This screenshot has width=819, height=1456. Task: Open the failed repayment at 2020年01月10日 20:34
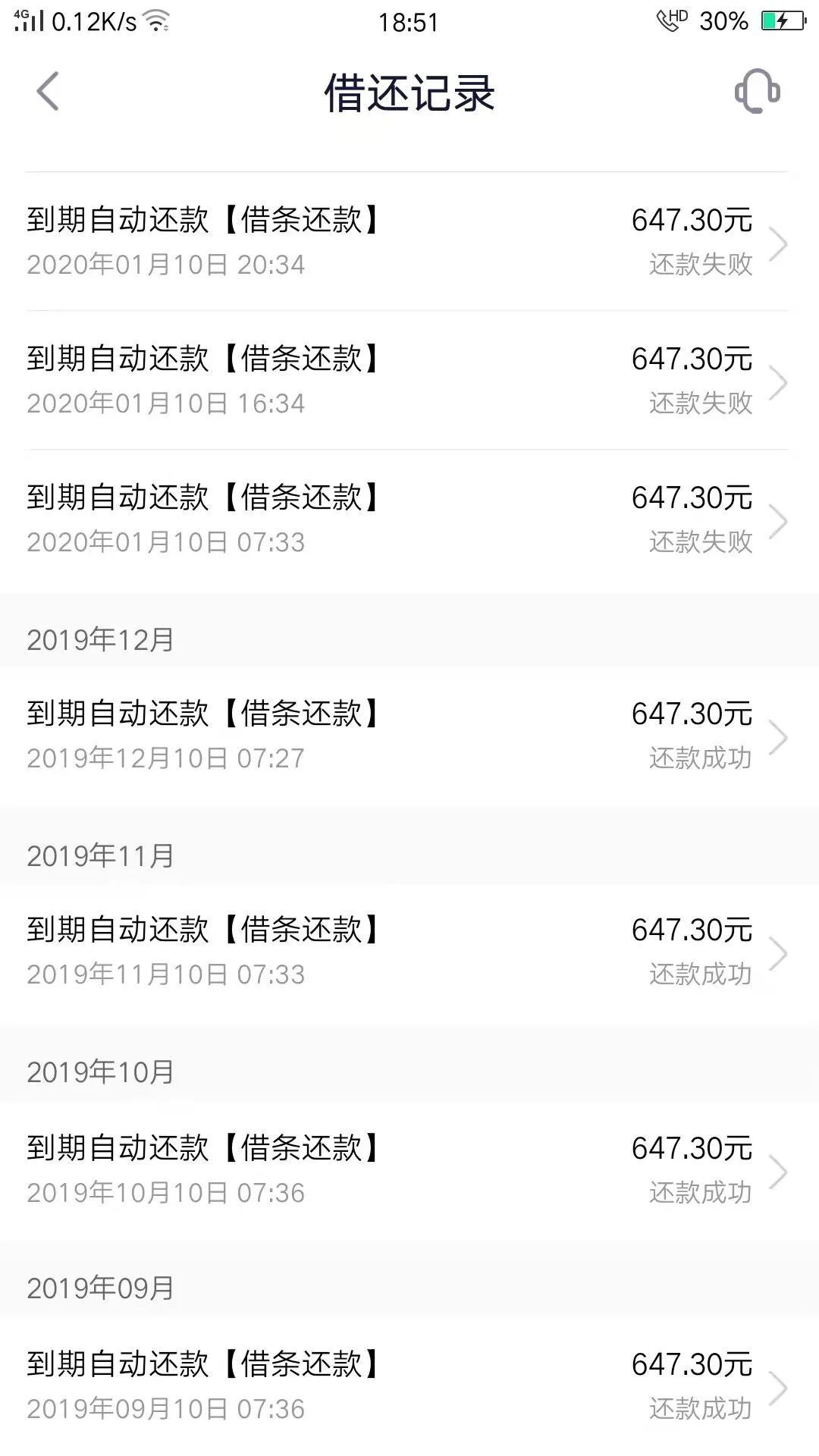[x=409, y=242]
